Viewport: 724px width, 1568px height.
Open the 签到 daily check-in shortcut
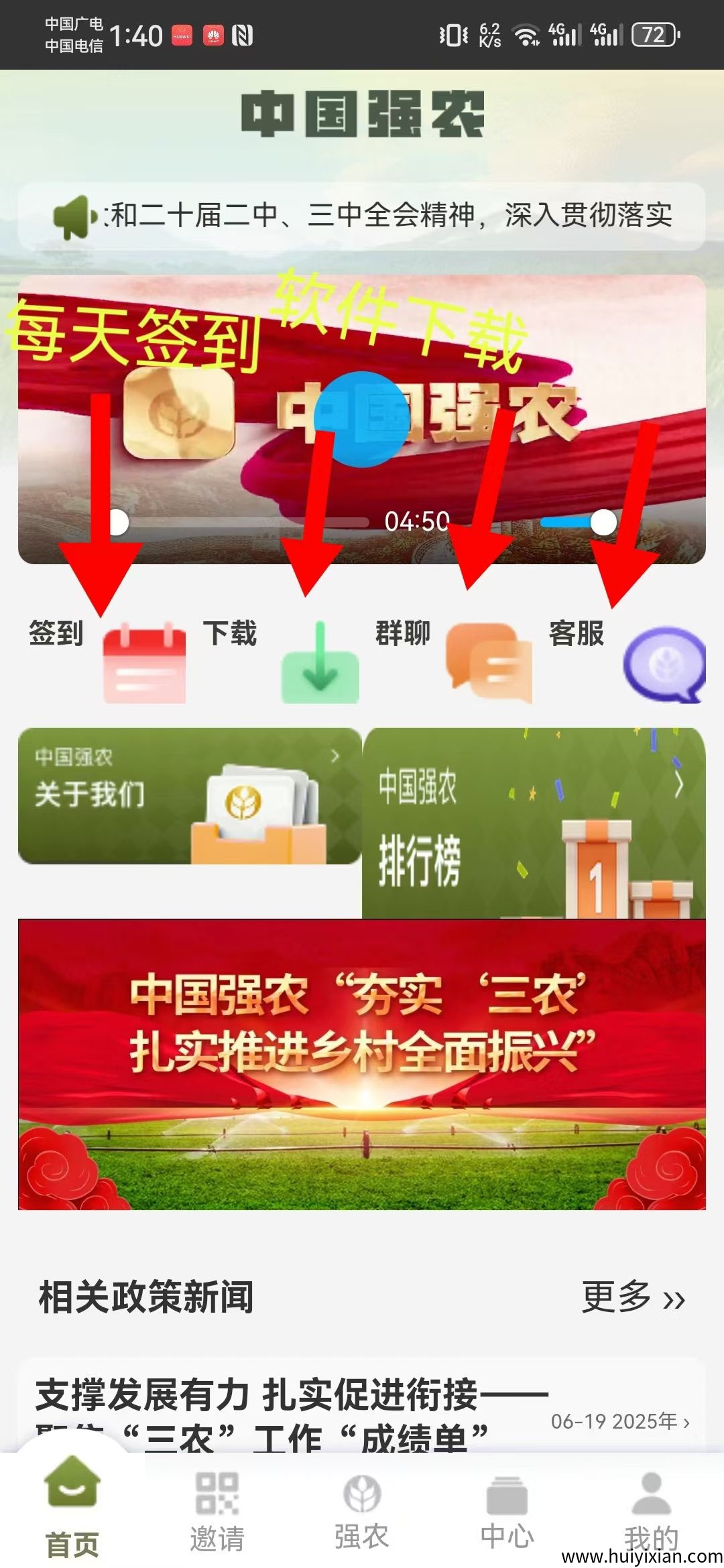pyautogui.click(x=107, y=660)
